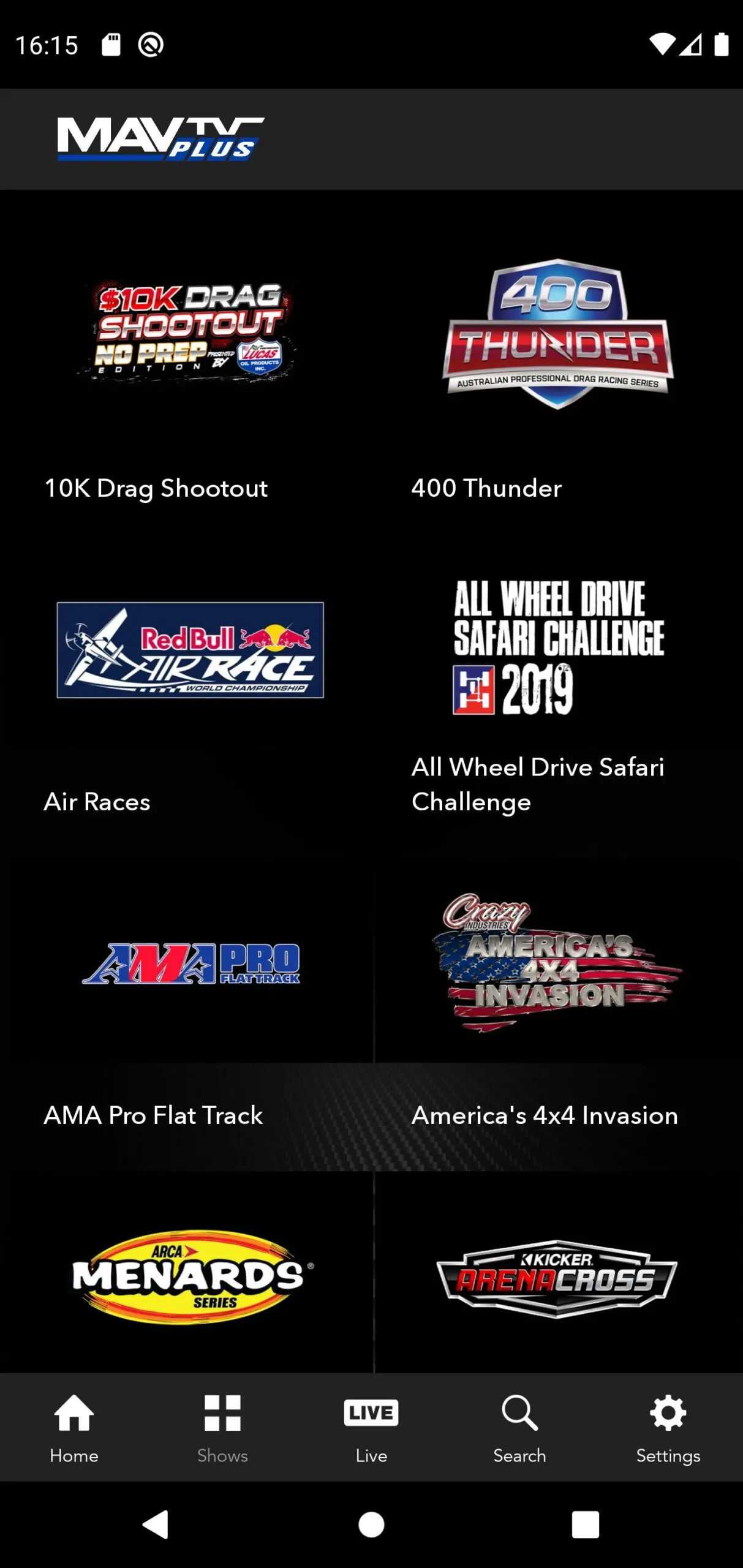The image size is (743, 1568).
Task: Go to the Home tab
Action: (74, 1428)
